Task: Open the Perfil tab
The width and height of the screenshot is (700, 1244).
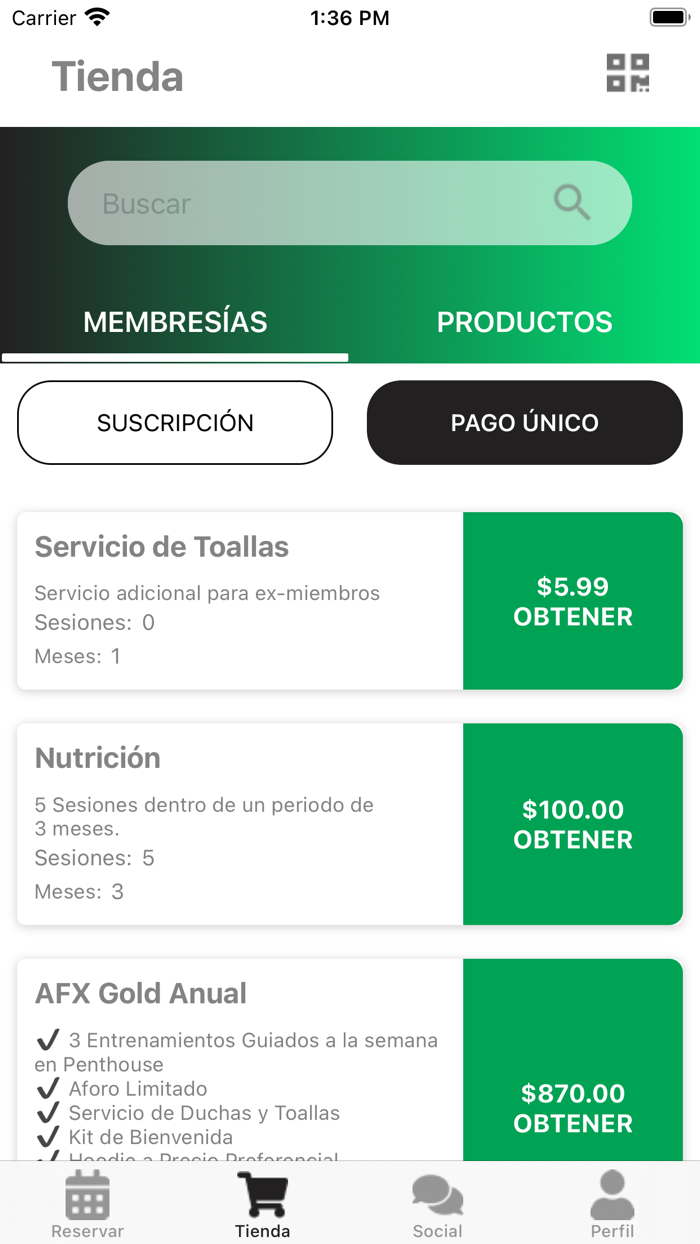Action: coord(612,1204)
